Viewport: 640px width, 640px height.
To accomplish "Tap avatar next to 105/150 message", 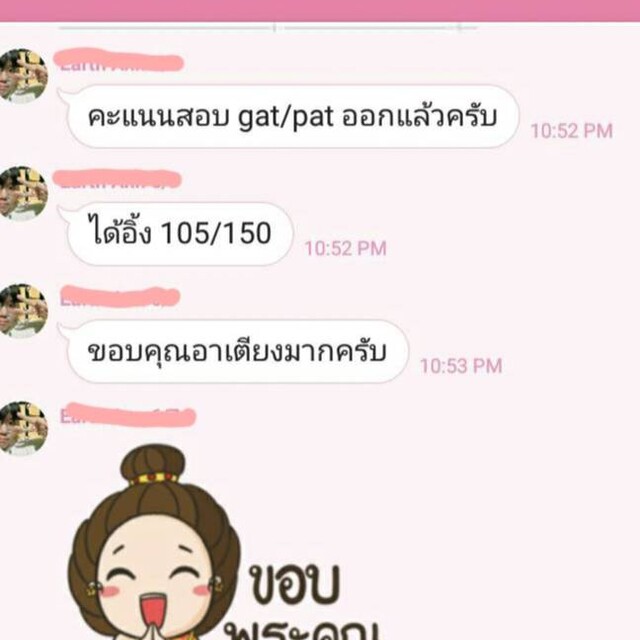I will point(22,192).
